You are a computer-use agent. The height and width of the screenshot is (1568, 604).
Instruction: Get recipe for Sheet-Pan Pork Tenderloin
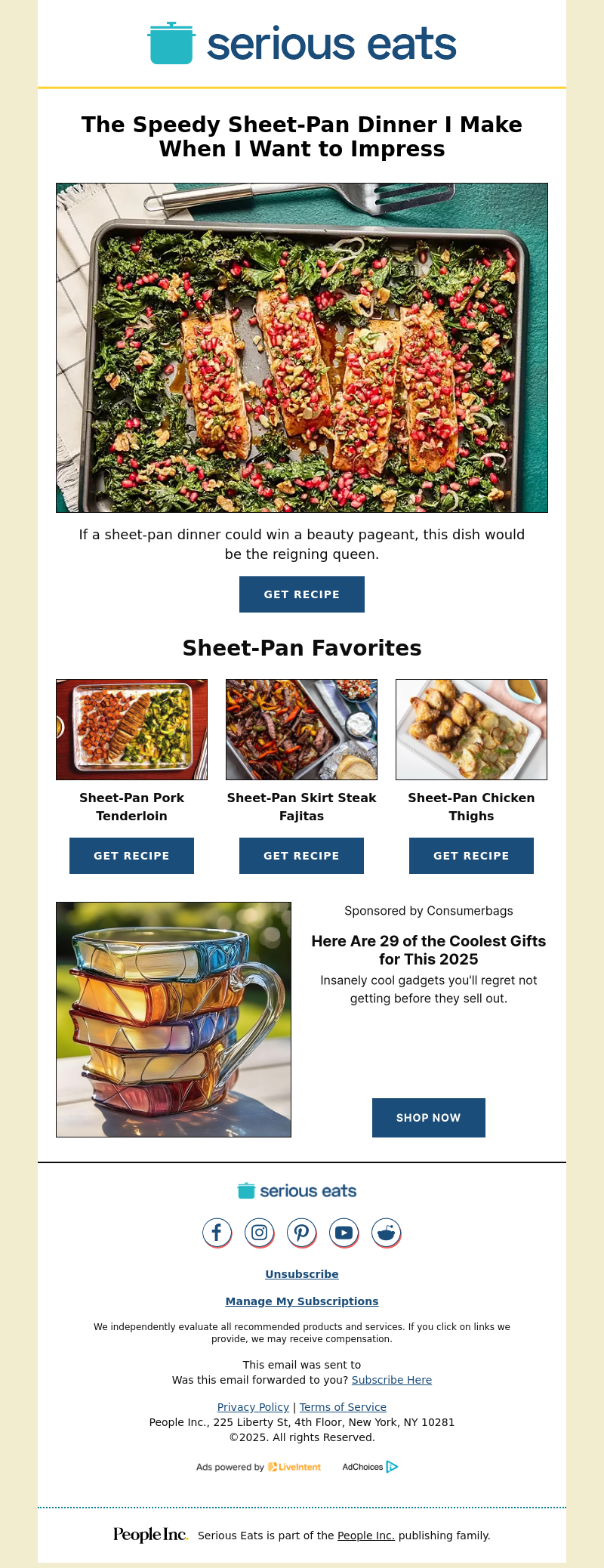point(131,856)
